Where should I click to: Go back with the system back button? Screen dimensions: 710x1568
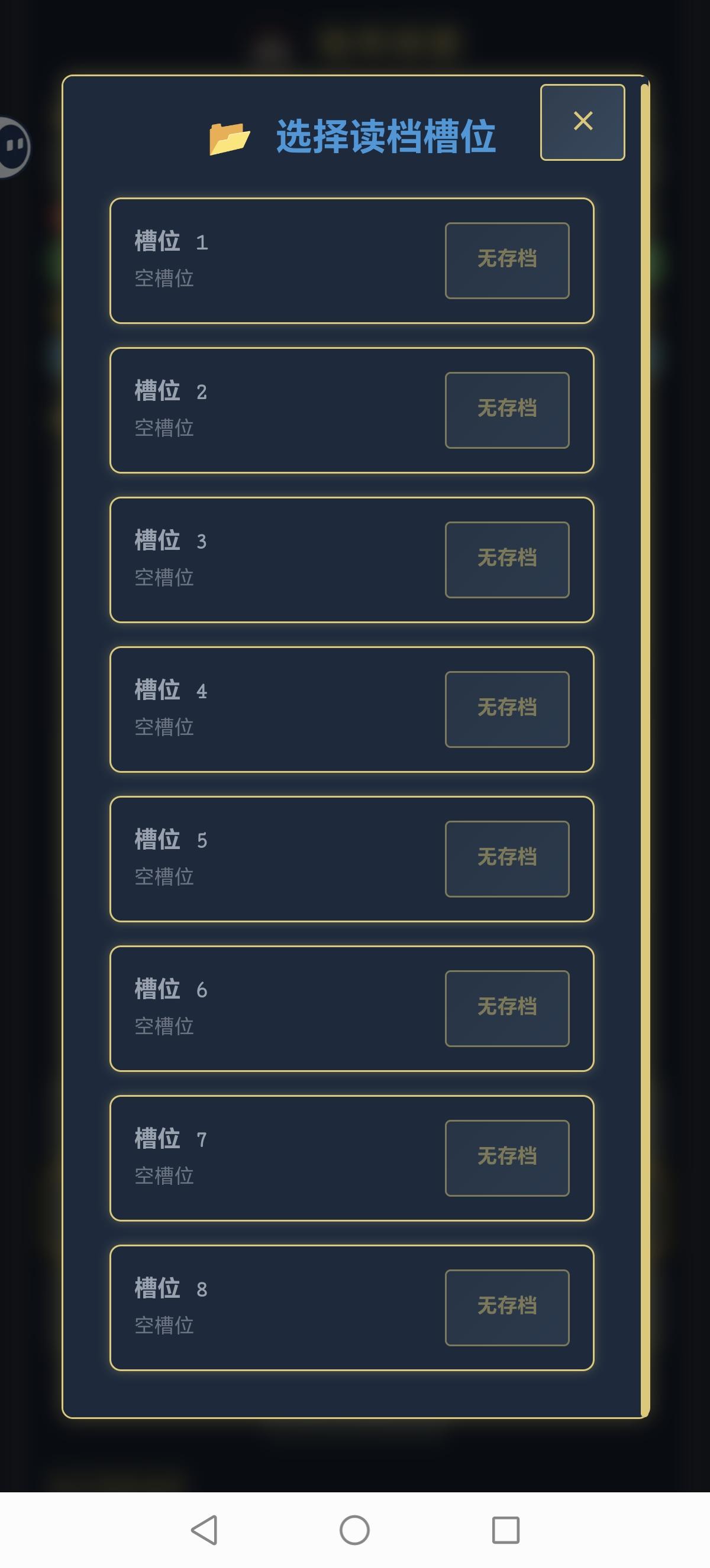pyautogui.click(x=205, y=1530)
